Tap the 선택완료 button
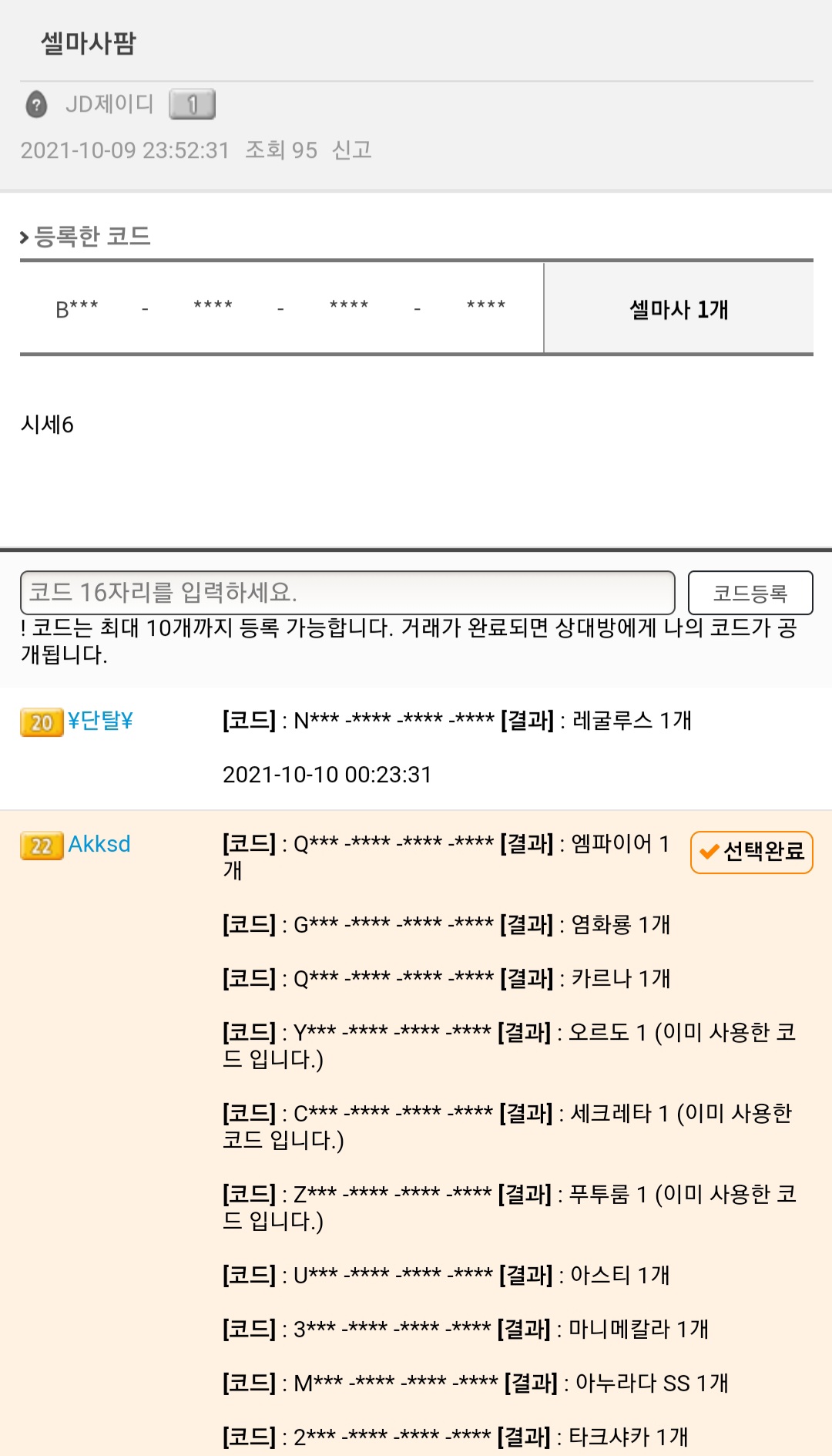832x1456 pixels. [x=751, y=852]
